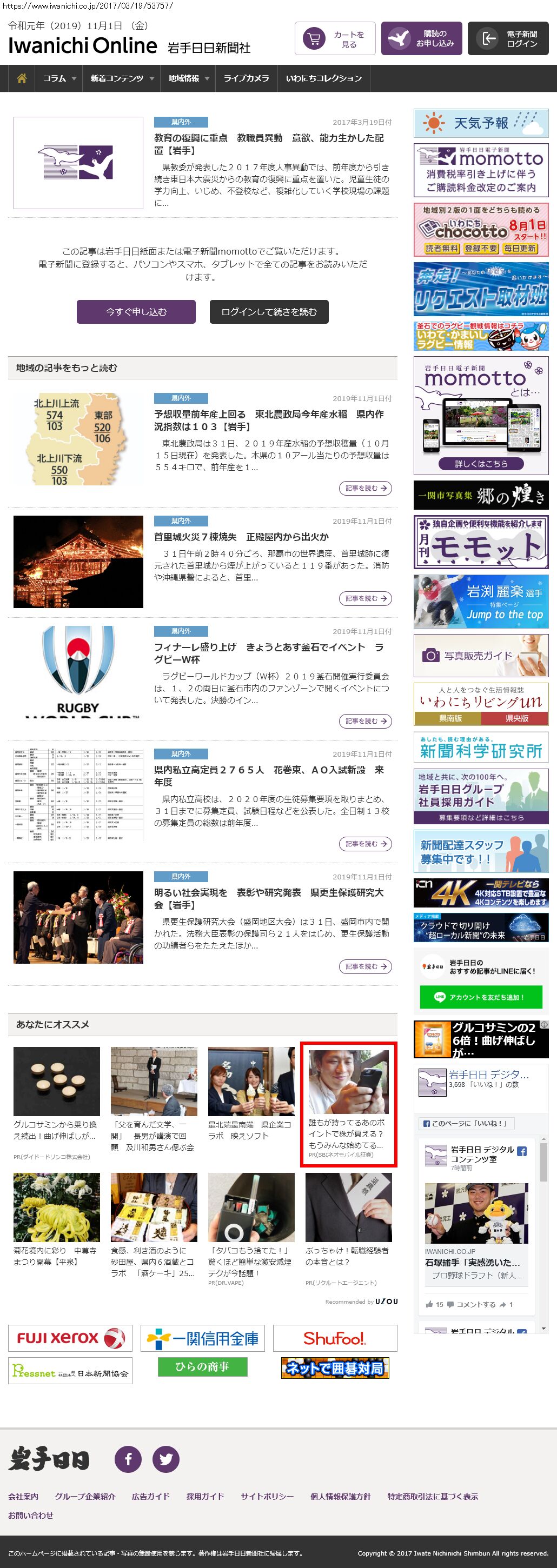557x1568 pixels.
Task: Tap 今すぐ申し込む button
Action: (136, 312)
